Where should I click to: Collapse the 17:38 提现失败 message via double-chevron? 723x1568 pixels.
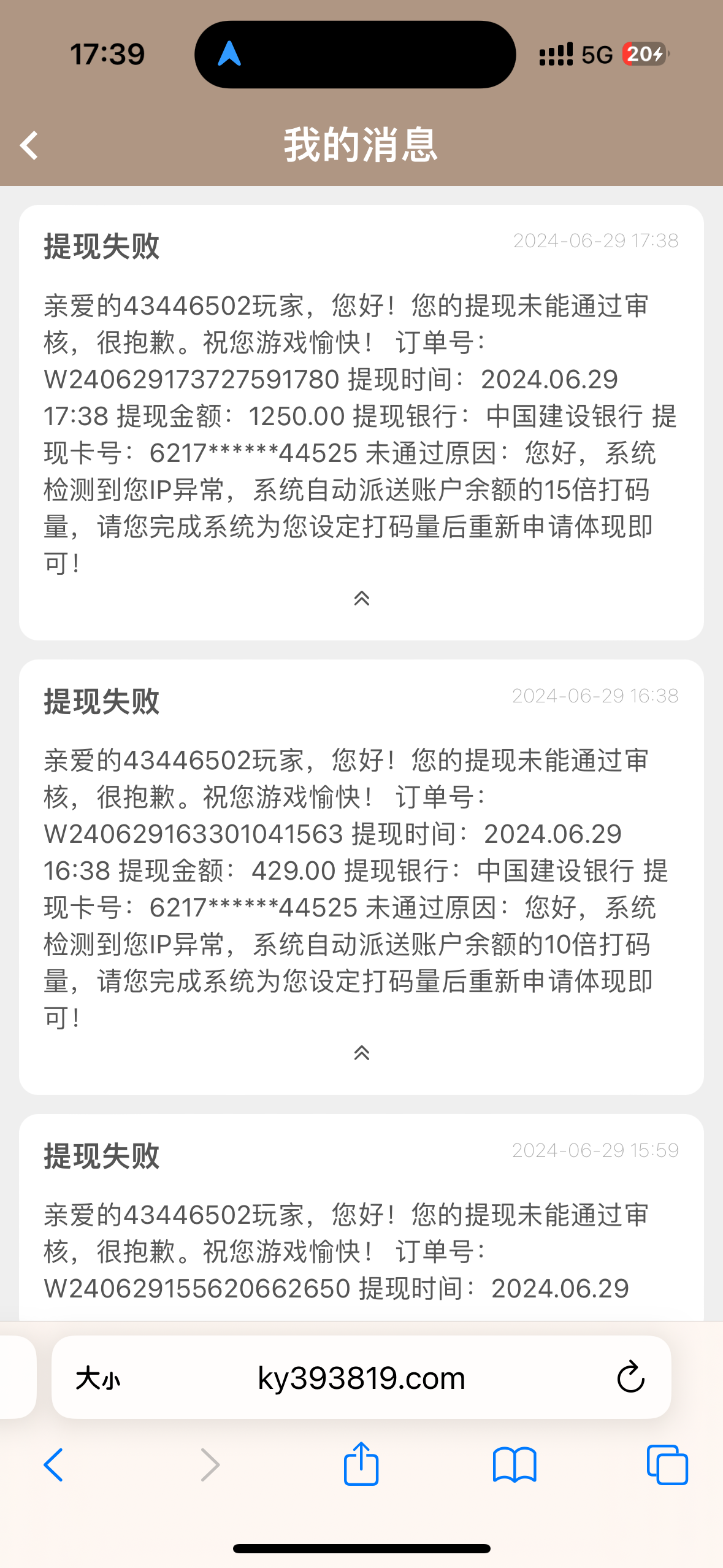tap(362, 599)
